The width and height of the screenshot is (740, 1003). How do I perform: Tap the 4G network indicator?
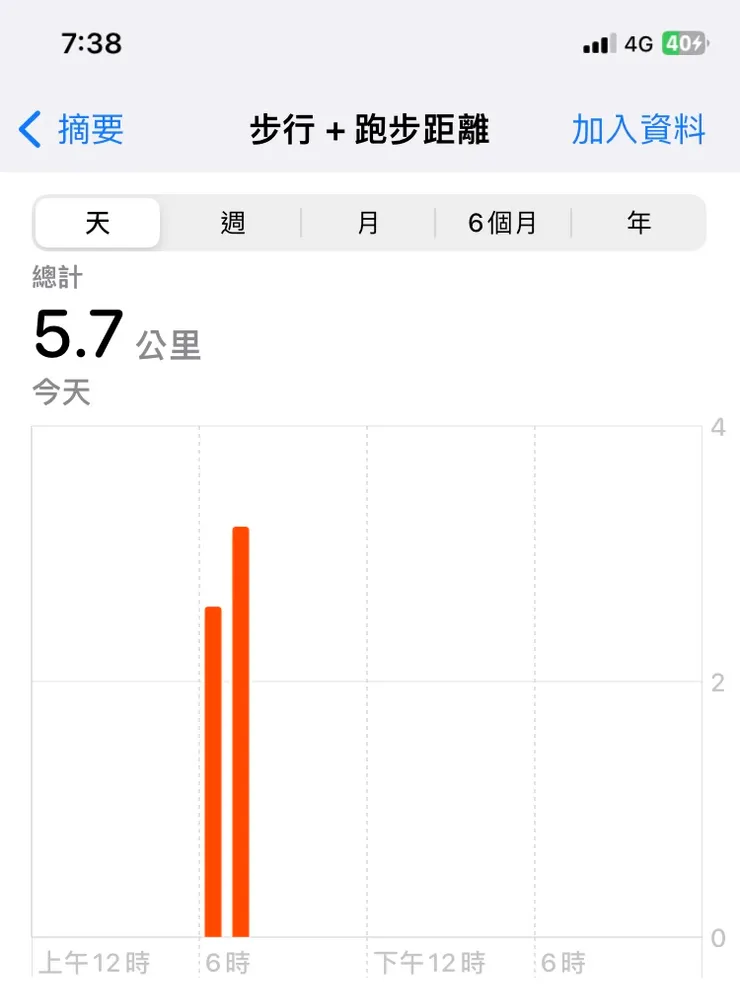637,43
